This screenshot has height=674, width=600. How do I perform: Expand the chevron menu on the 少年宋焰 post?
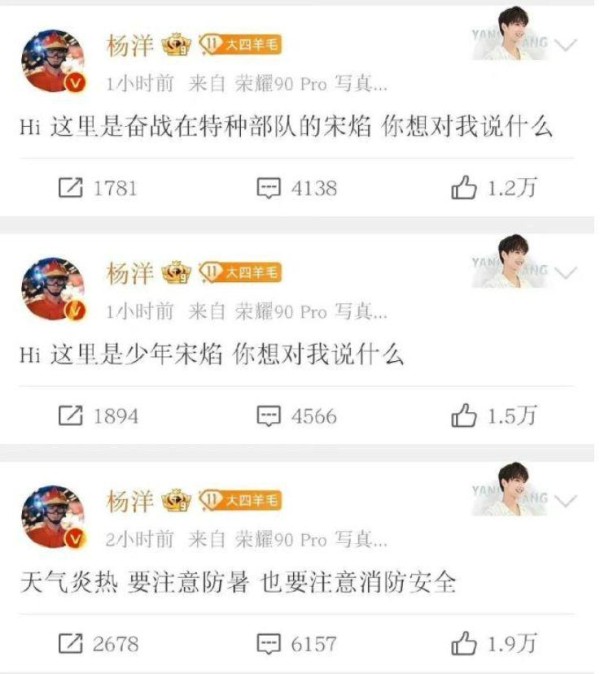point(565,273)
